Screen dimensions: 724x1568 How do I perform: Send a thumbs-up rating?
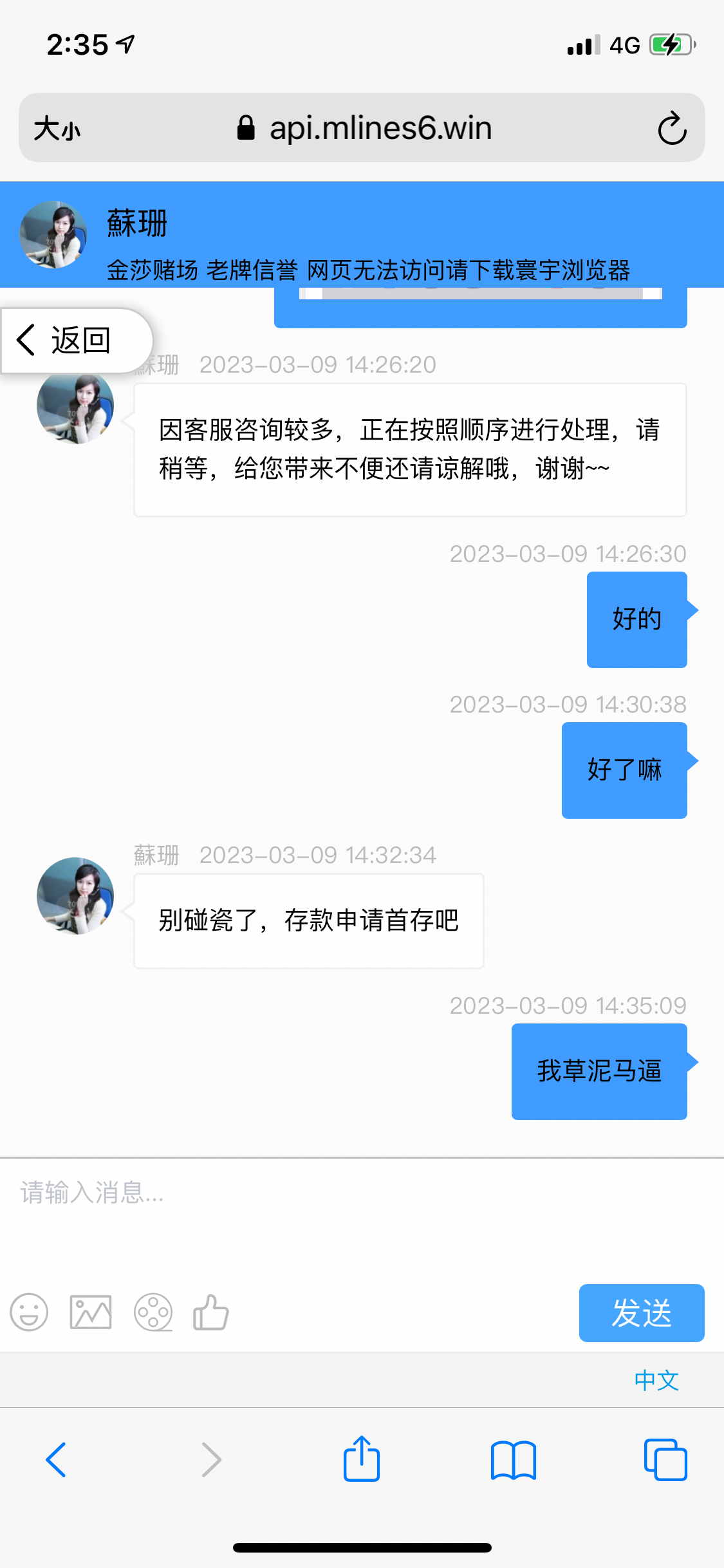(211, 1312)
